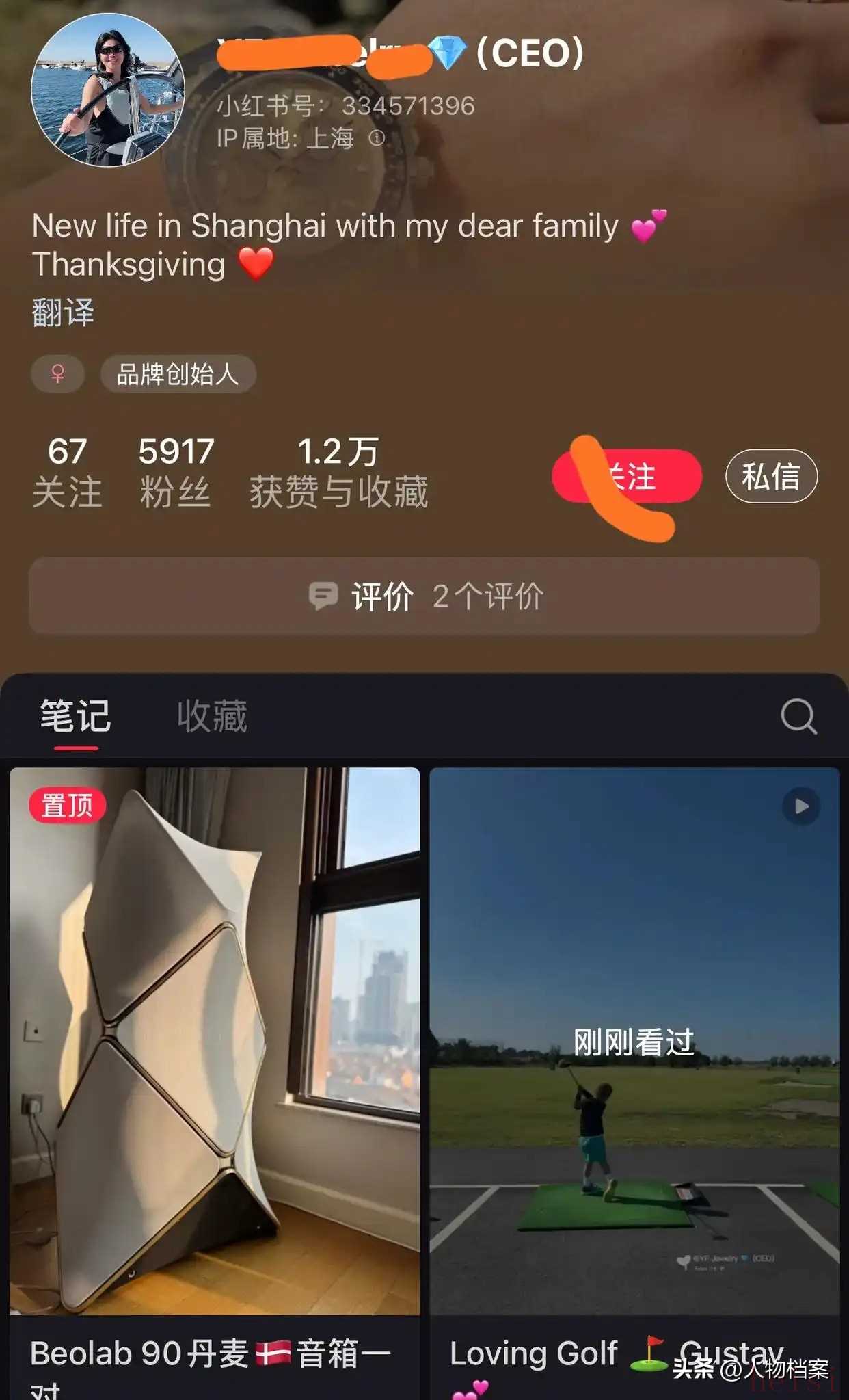
Task: View the 67 关注 following list
Action: pyautogui.click(x=67, y=472)
